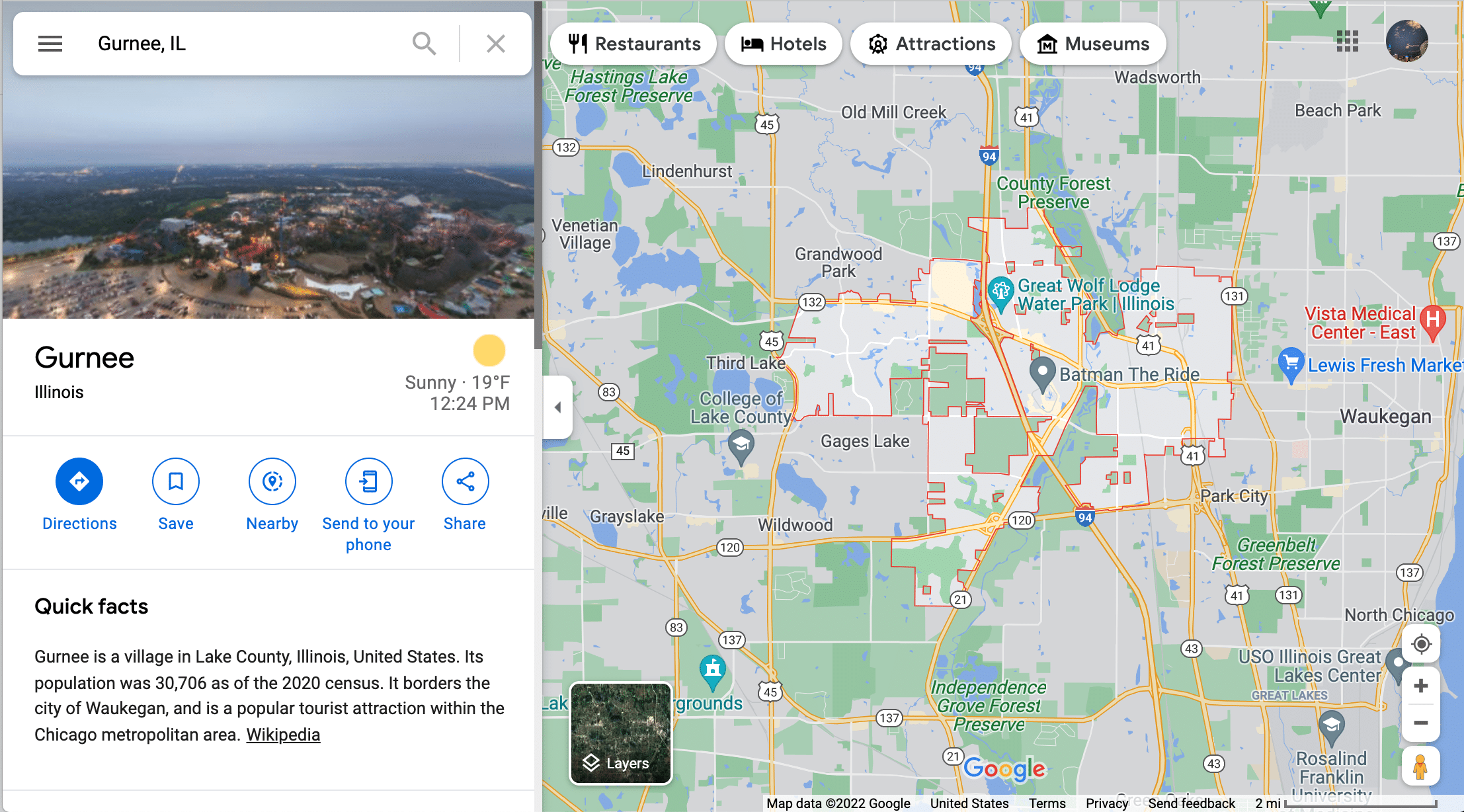This screenshot has width=1464, height=812.
Task: Get Directions to Gurnee
Action: (x=79, y=481)
